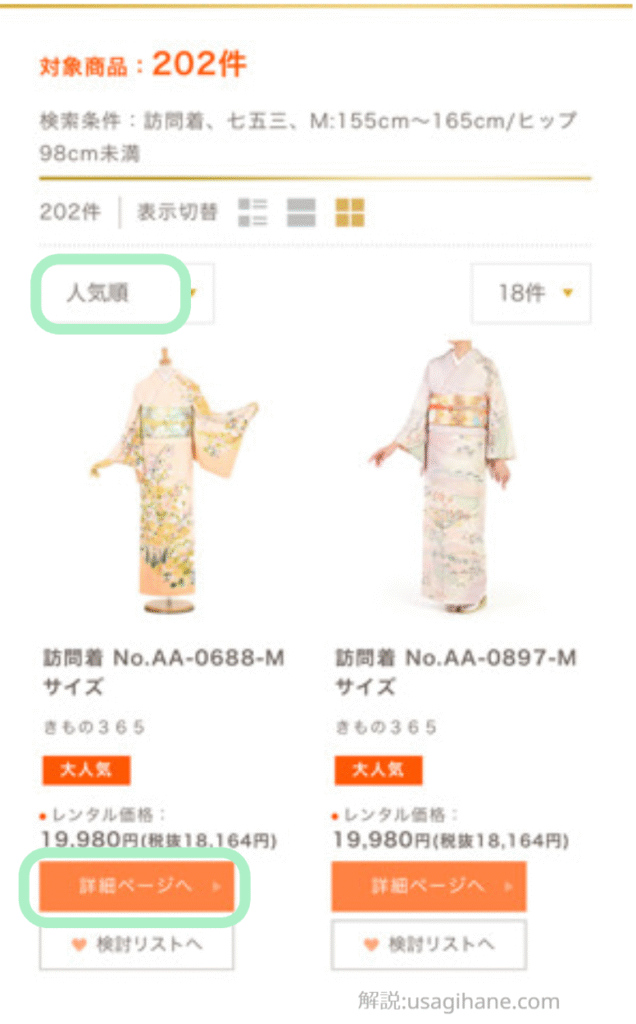Tap 詳細ページへ for No.AA-0897-M

pos(429,886)
